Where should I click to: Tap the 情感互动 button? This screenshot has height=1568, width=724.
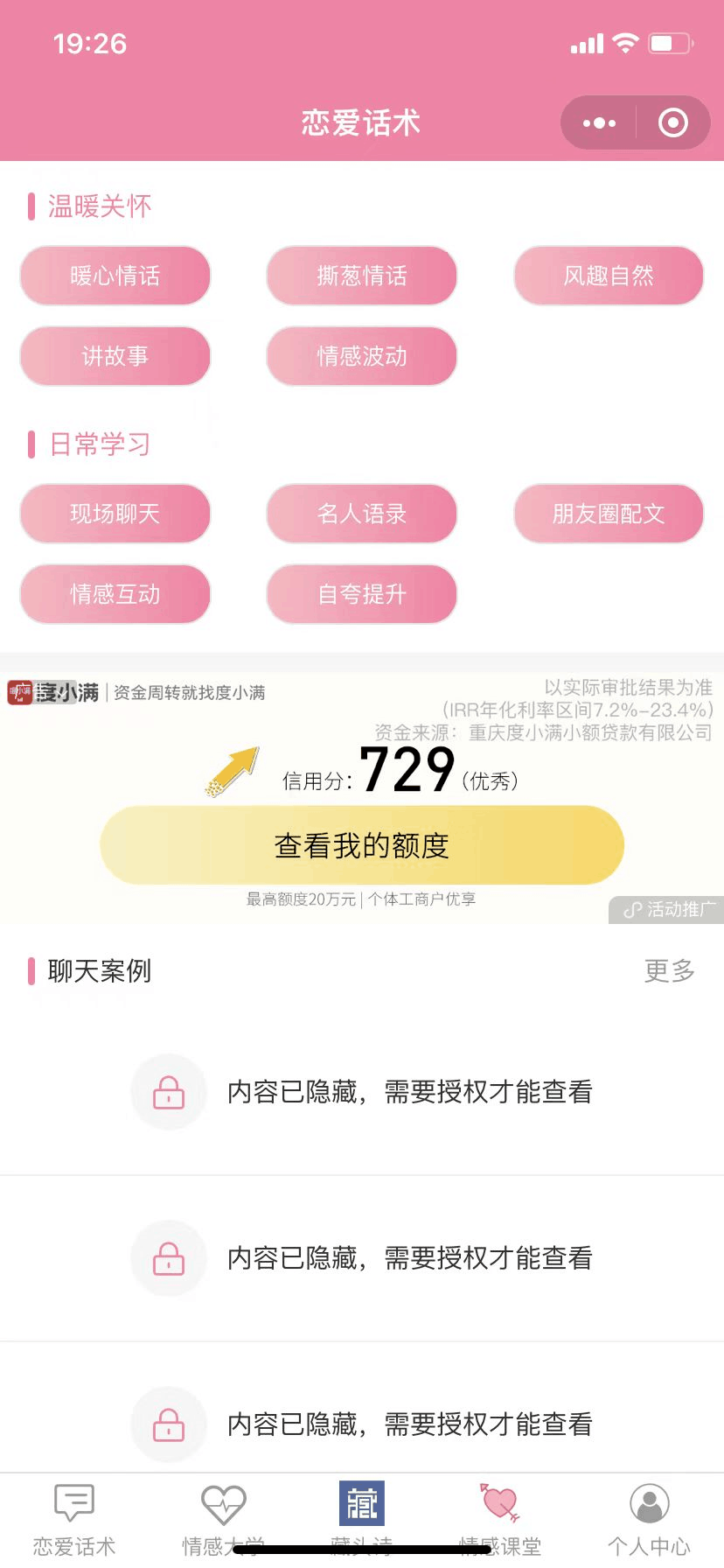click(x=115, y=594)
